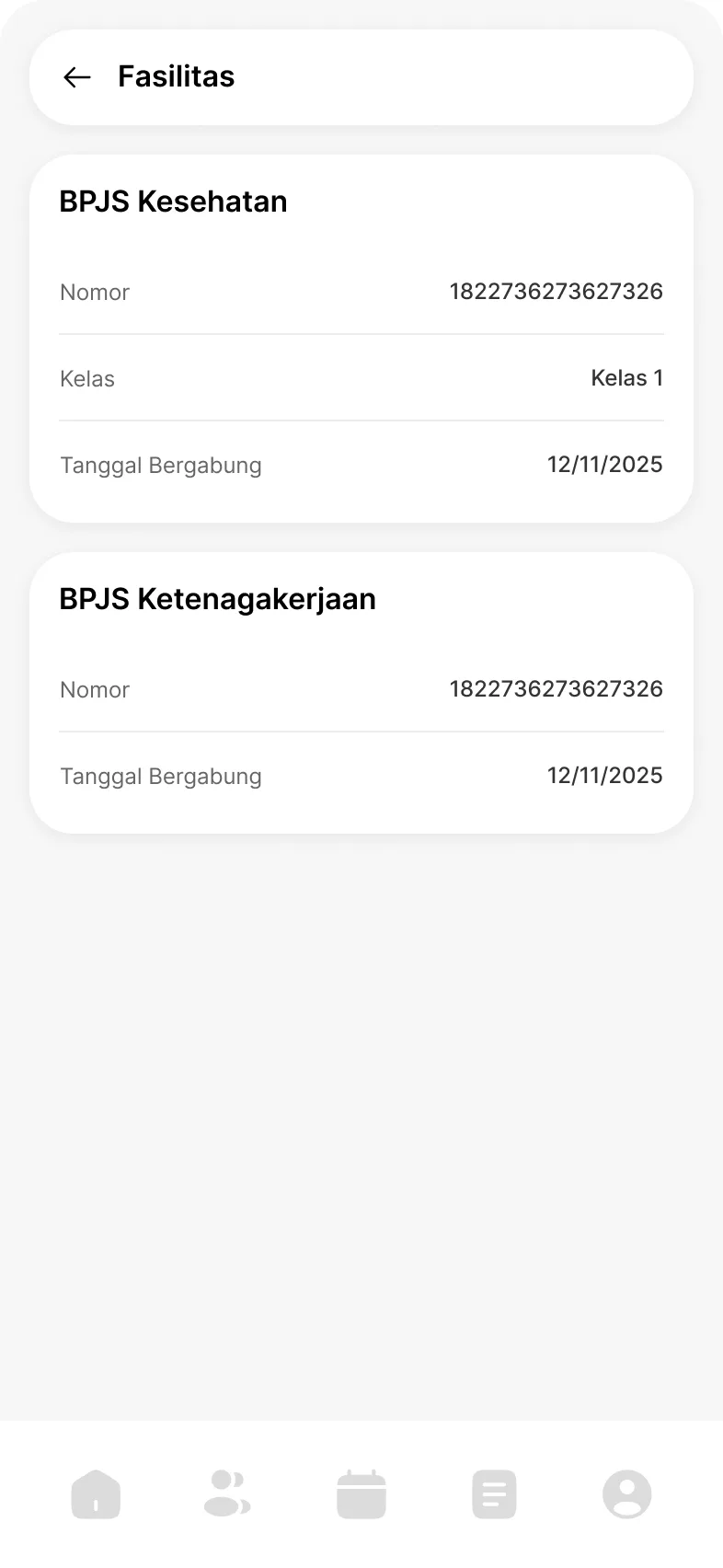
Task: Switch to the people tab
Action: pos(227,1493)
